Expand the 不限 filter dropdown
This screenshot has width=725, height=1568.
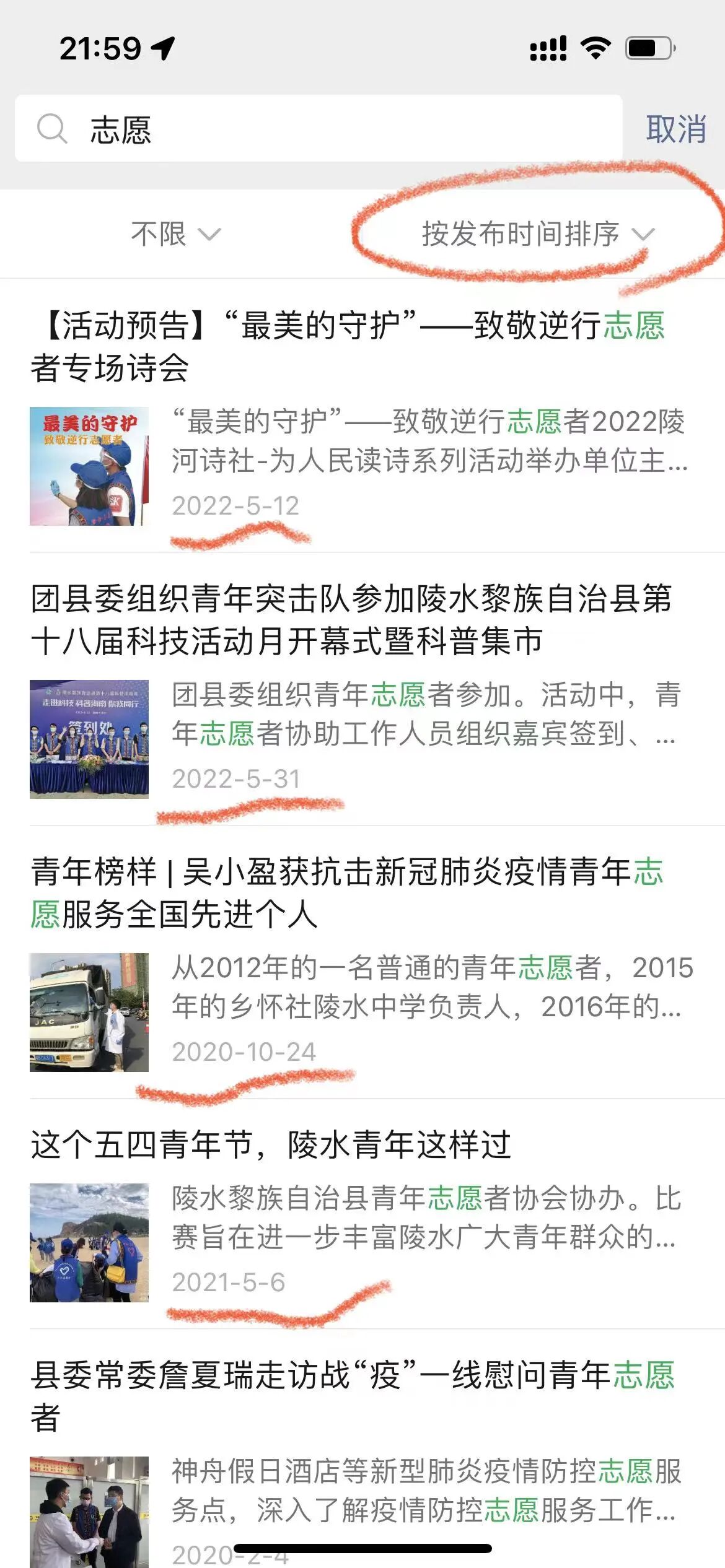[x=175, y=234]
